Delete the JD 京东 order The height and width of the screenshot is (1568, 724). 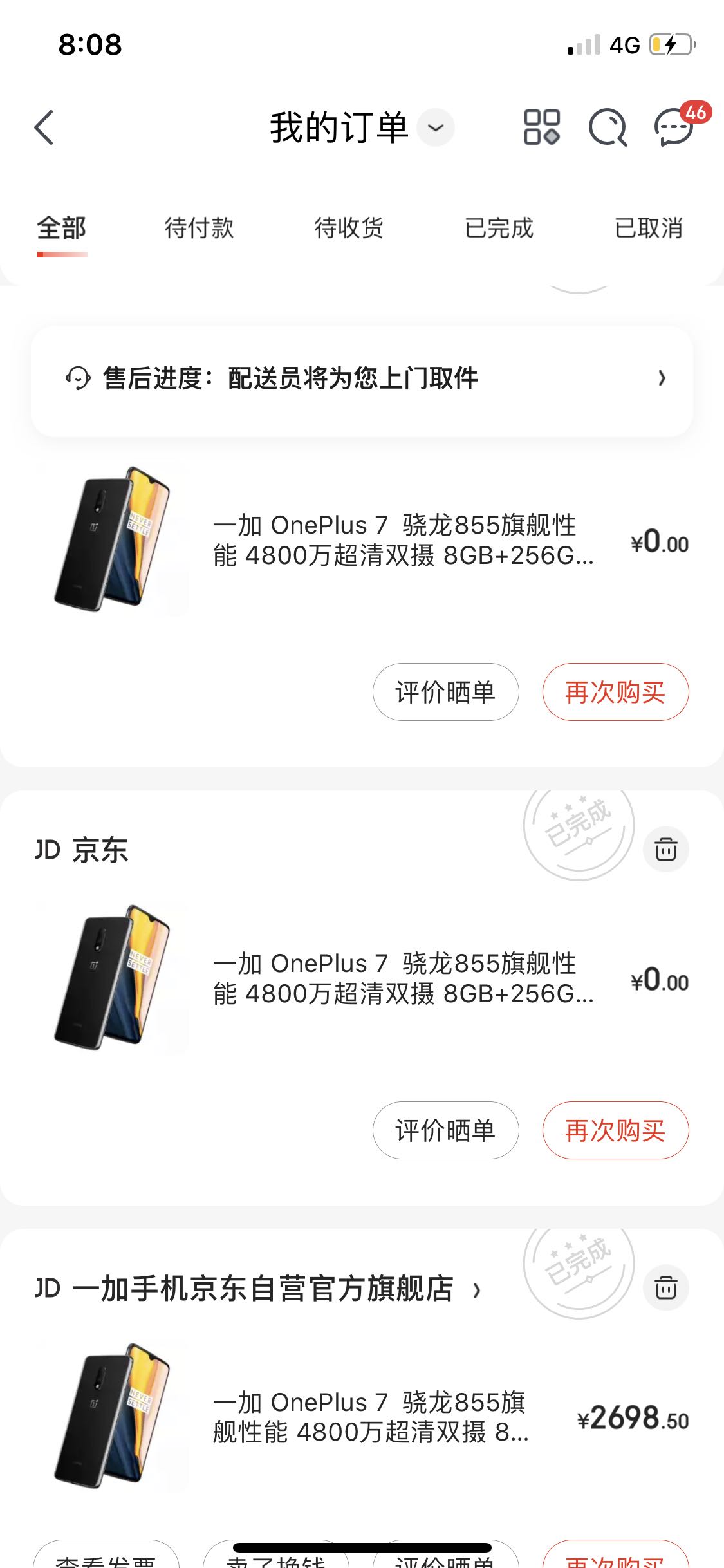coord(666,850)
